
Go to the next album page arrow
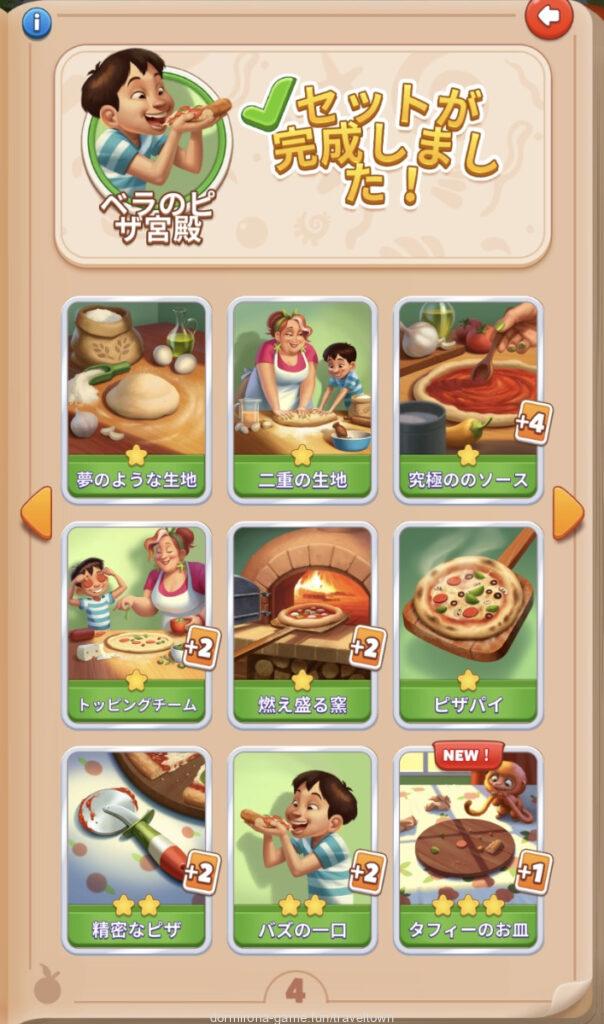point(567,513)
